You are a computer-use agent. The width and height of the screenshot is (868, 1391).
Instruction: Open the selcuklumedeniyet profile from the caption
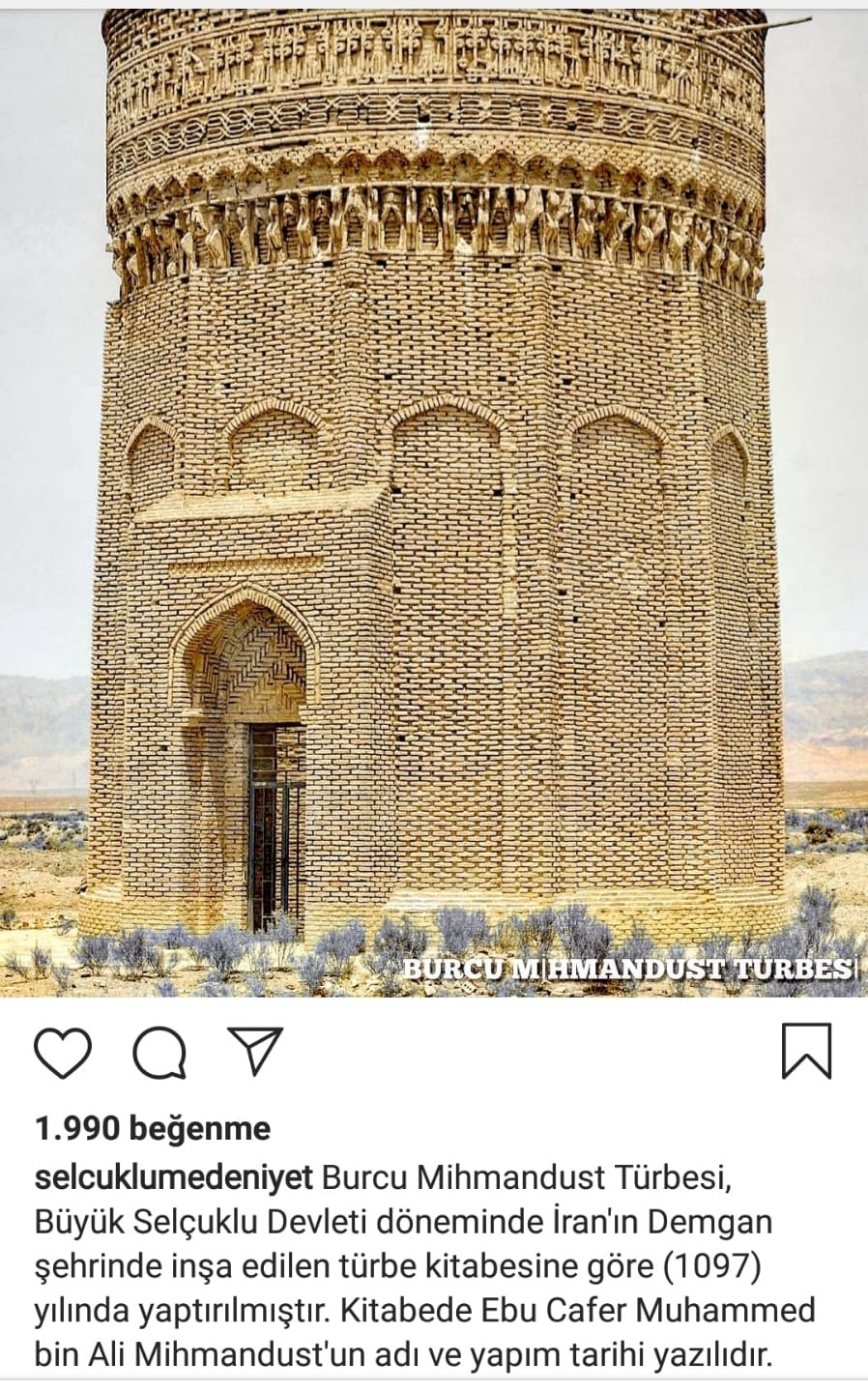(x=174, y=1177)
